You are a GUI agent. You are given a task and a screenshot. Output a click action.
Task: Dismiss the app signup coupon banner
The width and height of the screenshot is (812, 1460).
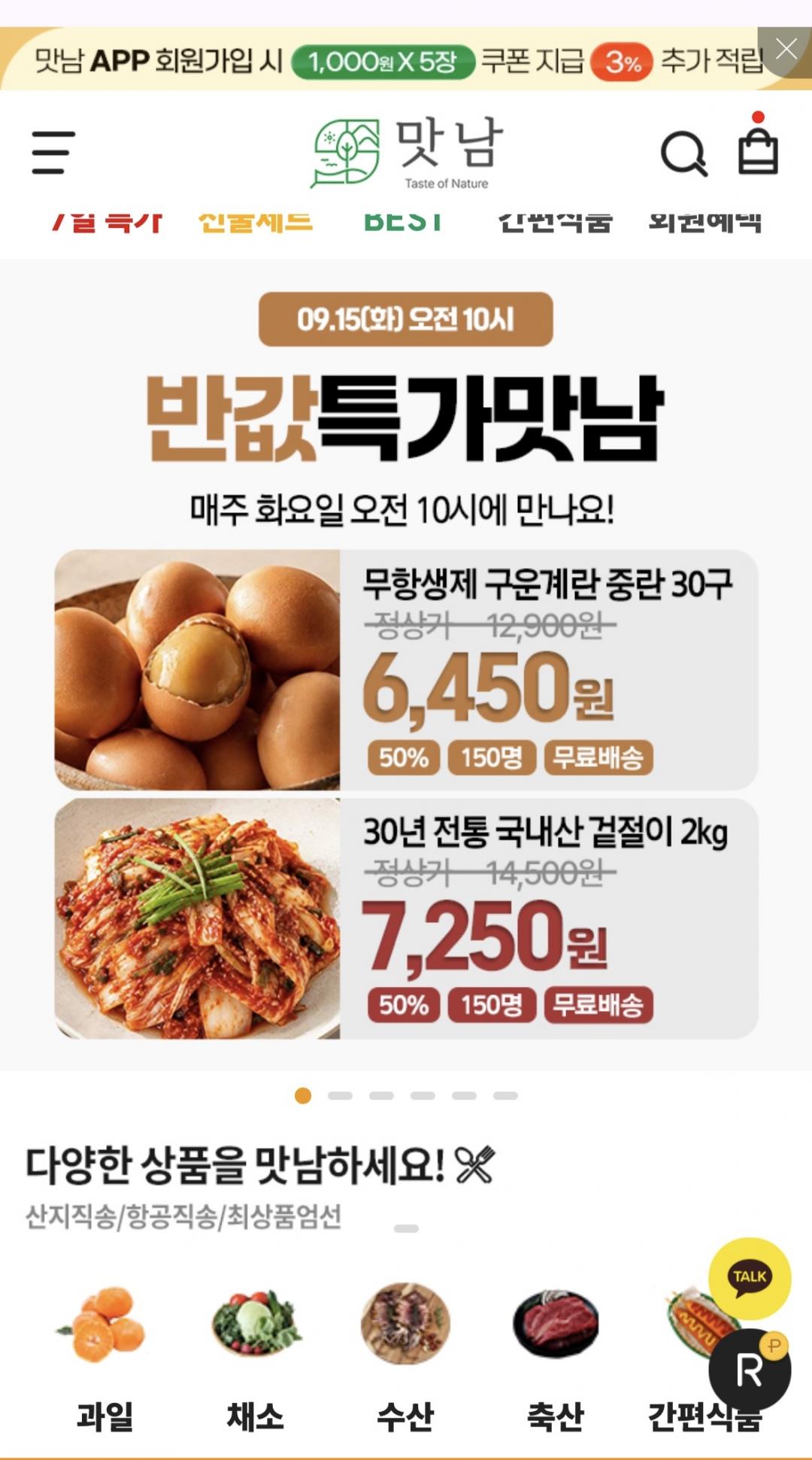click(786, 50)
